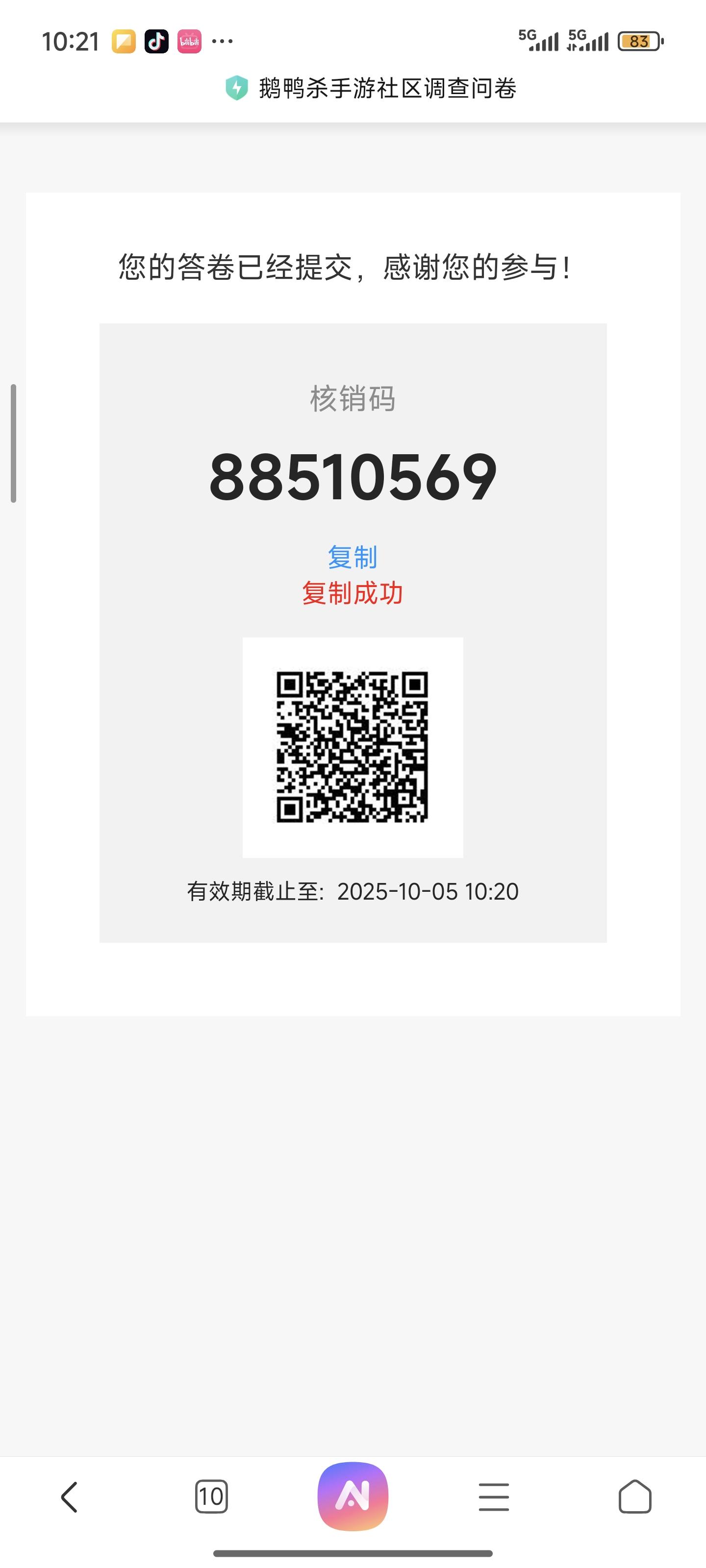This screenshot has height=1568, width=706.
Task: Tap the blue 复制 copy link
Action: pos(352,557)
